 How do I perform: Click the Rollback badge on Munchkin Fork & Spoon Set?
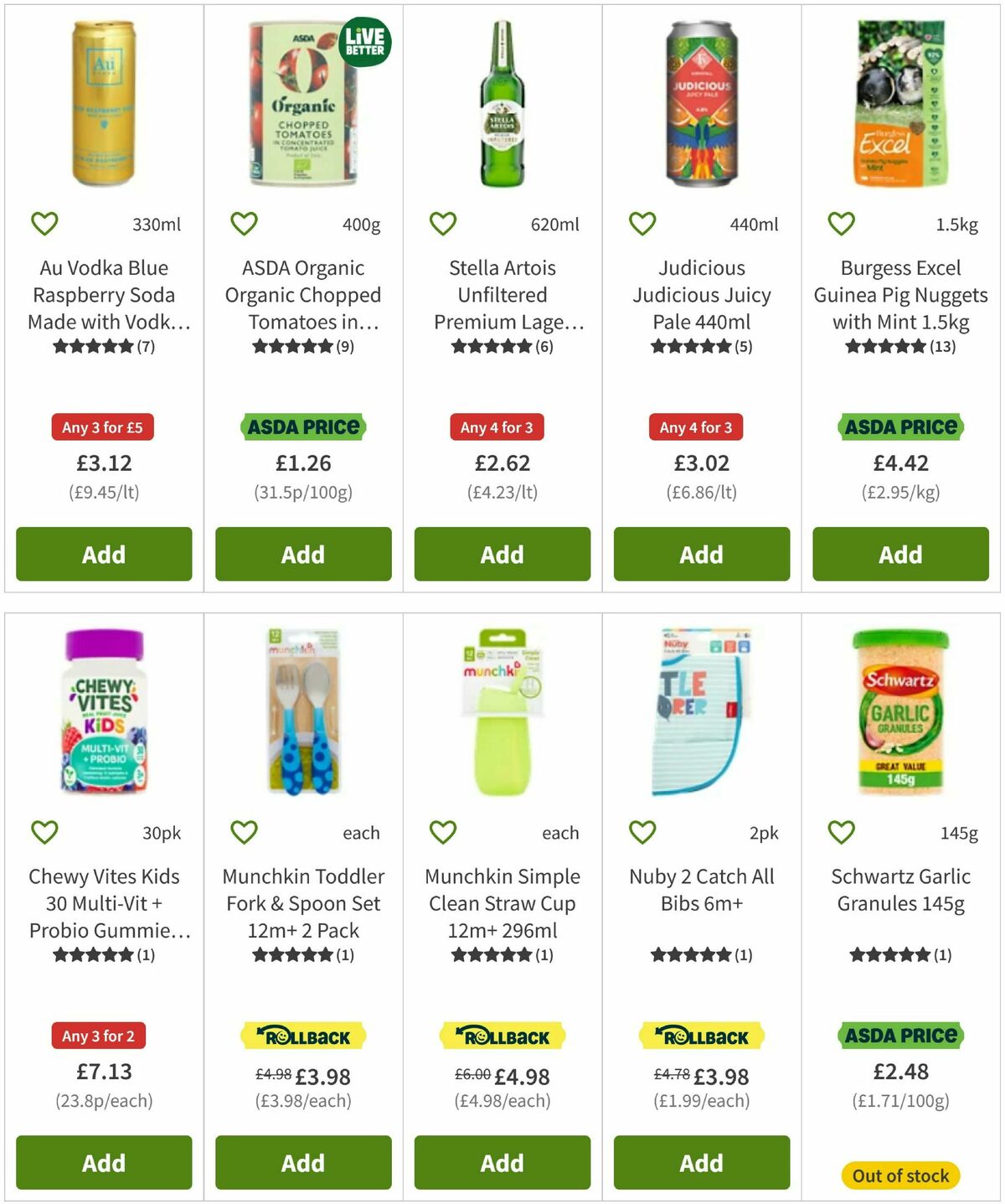click(x=302, y=1036)
